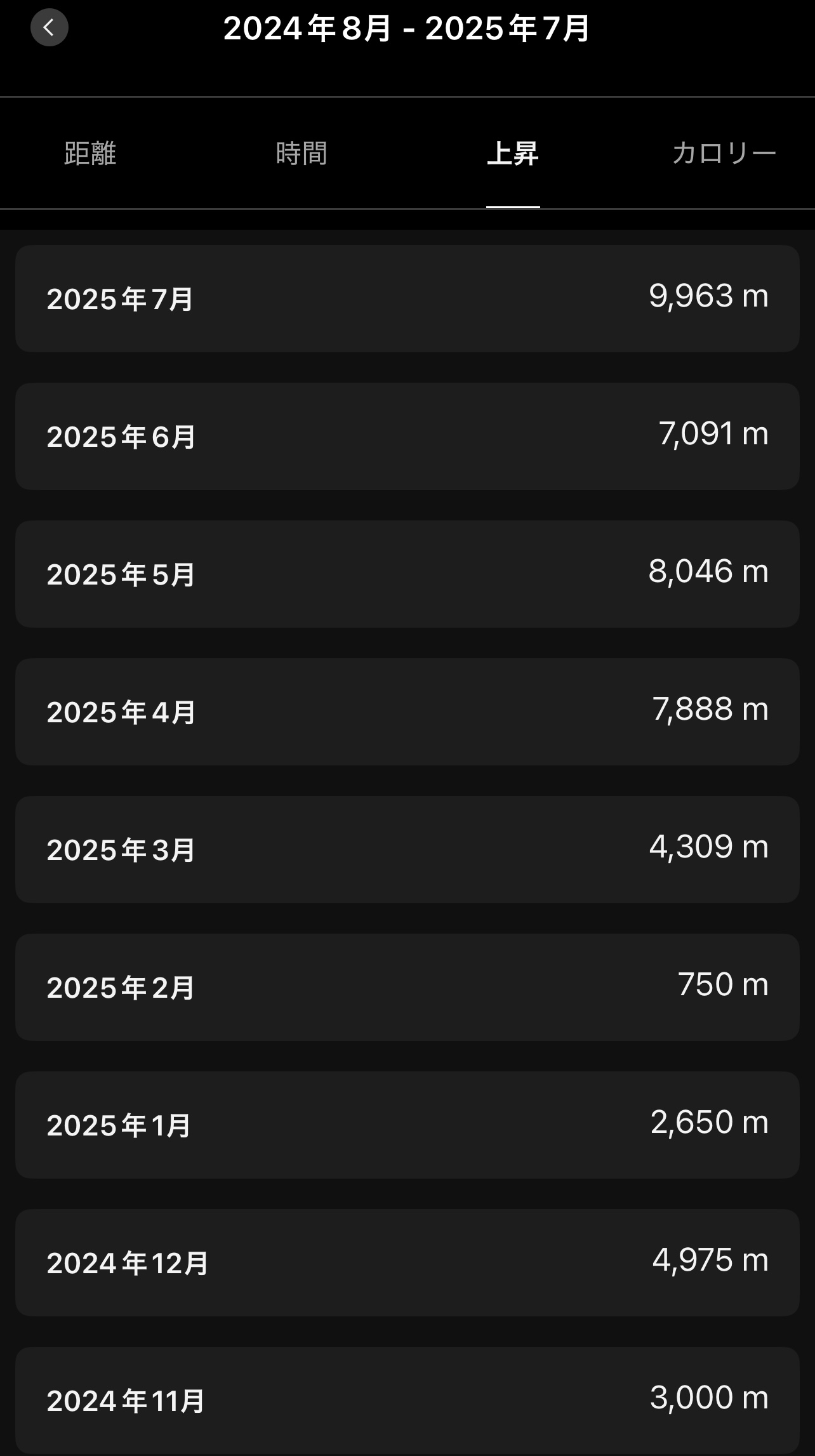Go back using the arrow icon

(x=50, y=28)
